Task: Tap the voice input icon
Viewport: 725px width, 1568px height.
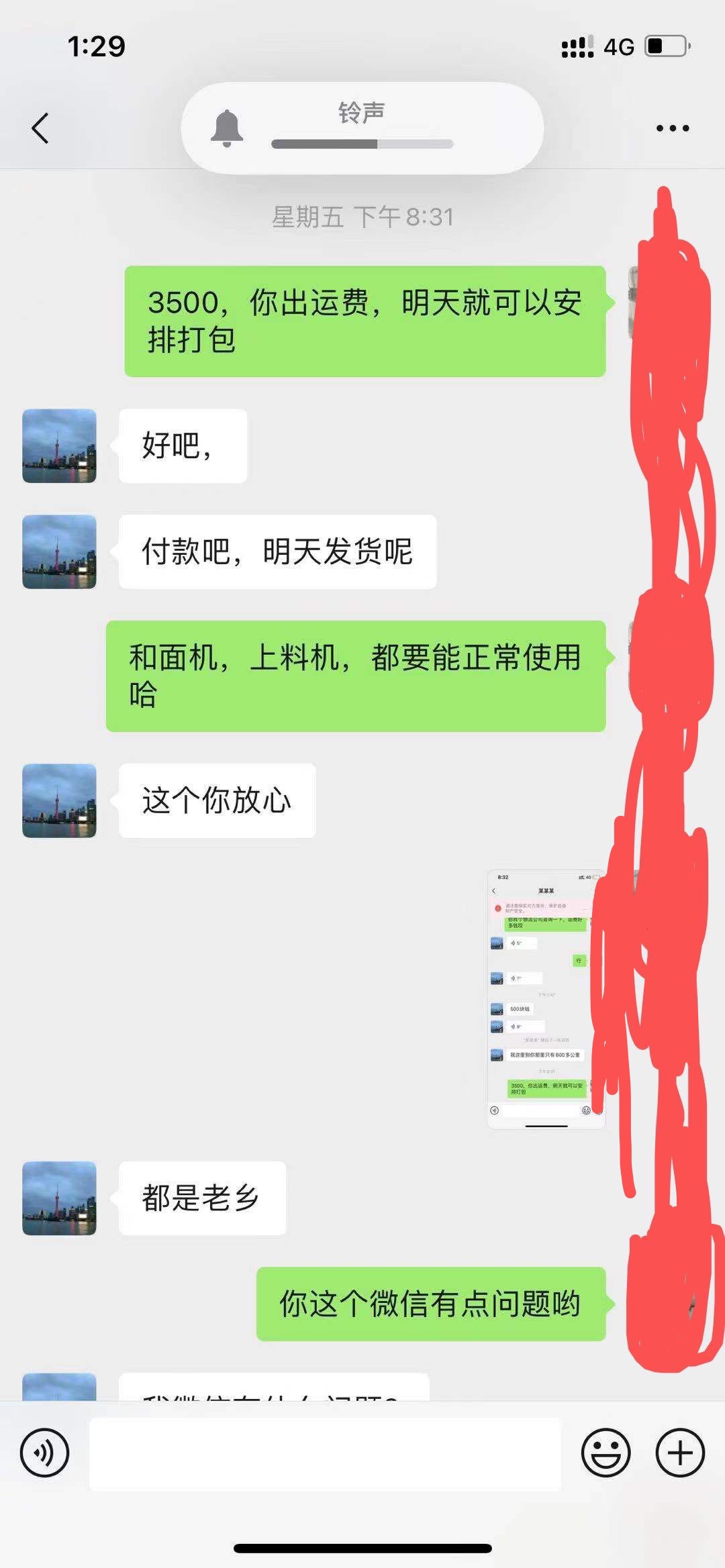Action: point(44,1453)
